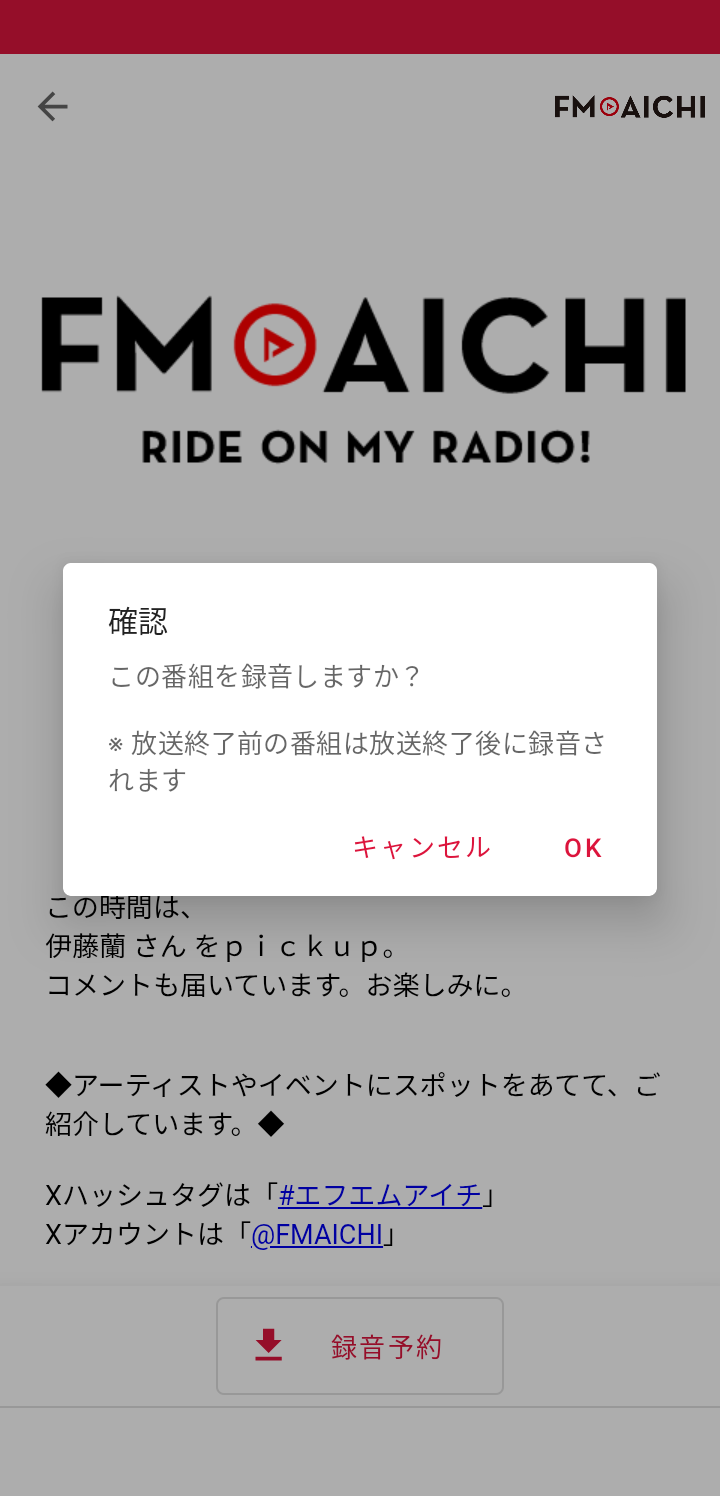This screenshot has height=1496, width=720.
Task: Go back with the arrow icon
Action: pos(53,106)
